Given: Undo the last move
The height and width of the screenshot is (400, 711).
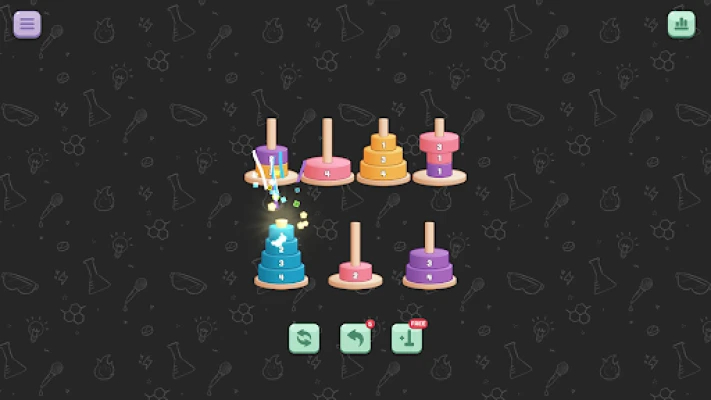Looking at the screenshot, I should pos(355,338).
